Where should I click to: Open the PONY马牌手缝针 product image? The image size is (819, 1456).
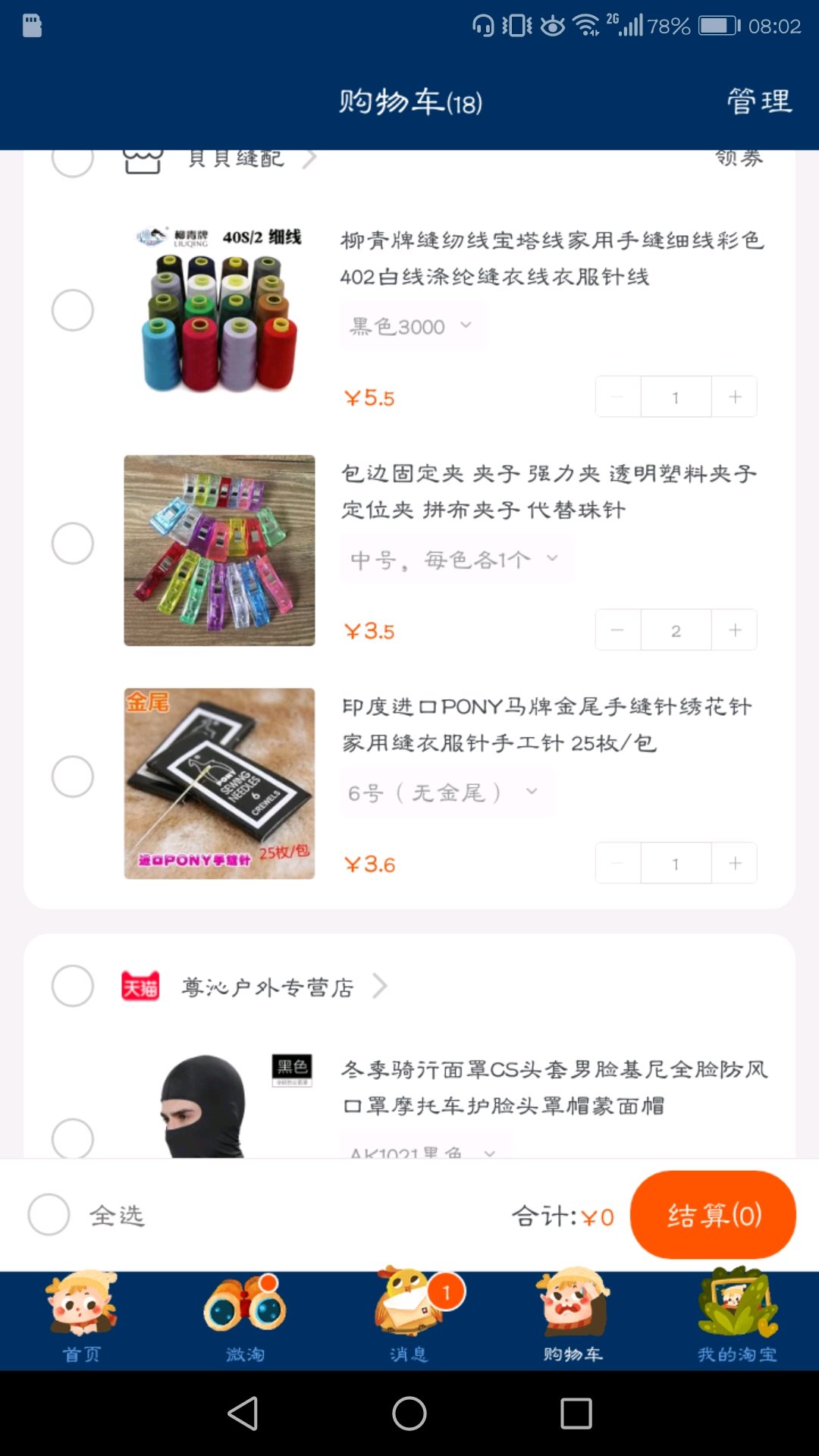(219, 783)
